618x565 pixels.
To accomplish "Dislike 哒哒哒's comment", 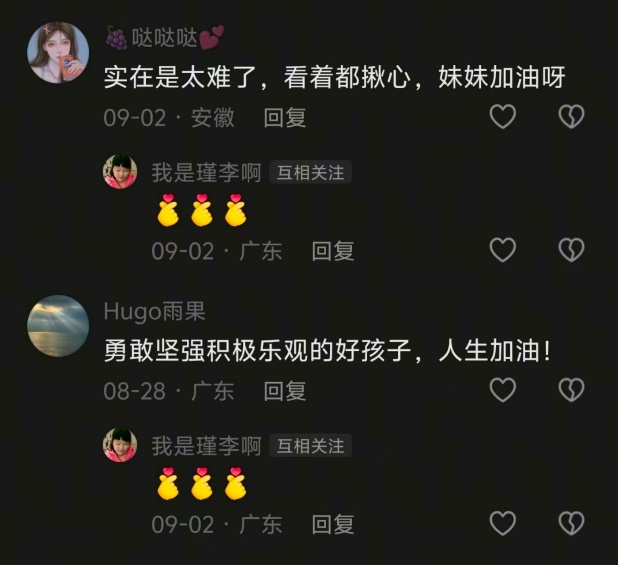I will 570,117.
